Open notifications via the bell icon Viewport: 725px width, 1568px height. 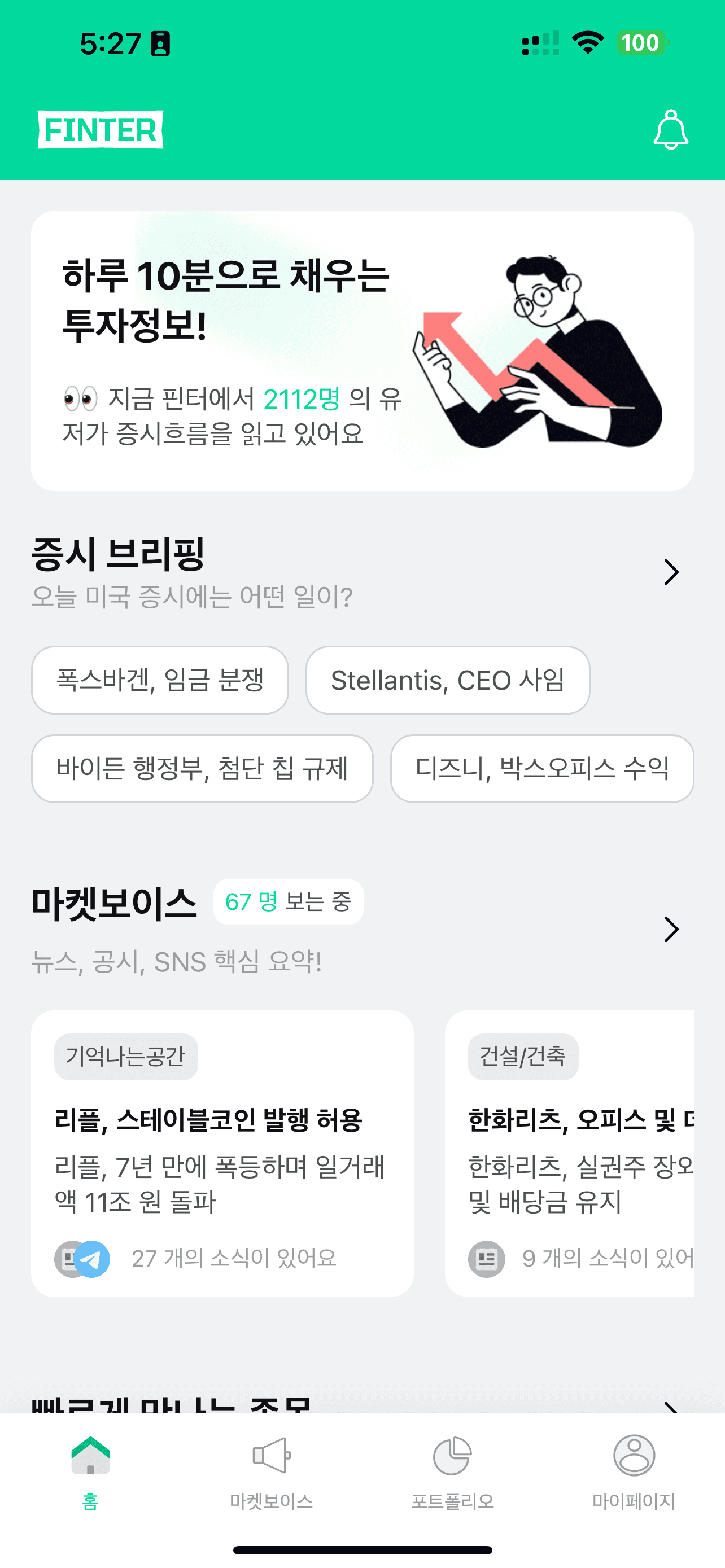pyautogui.click(x=671, y=130)
